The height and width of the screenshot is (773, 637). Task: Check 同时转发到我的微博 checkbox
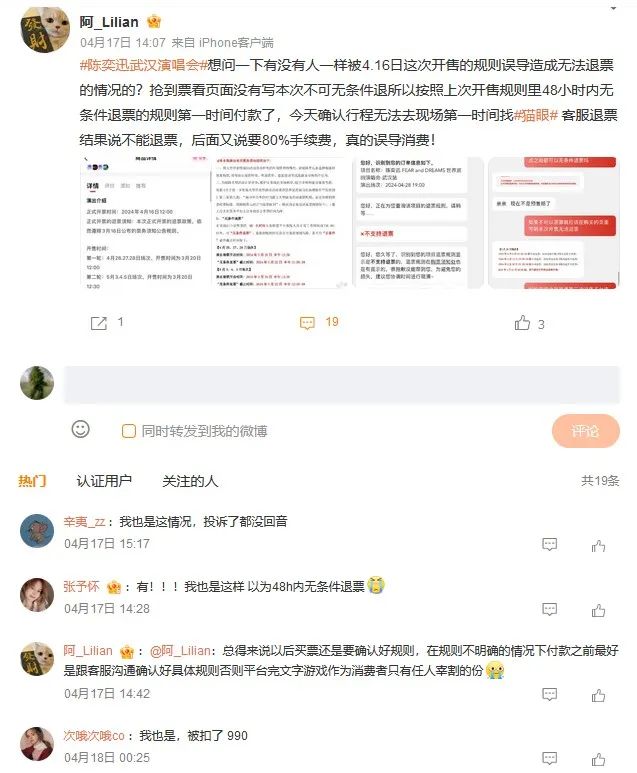[x=129, y=431]
